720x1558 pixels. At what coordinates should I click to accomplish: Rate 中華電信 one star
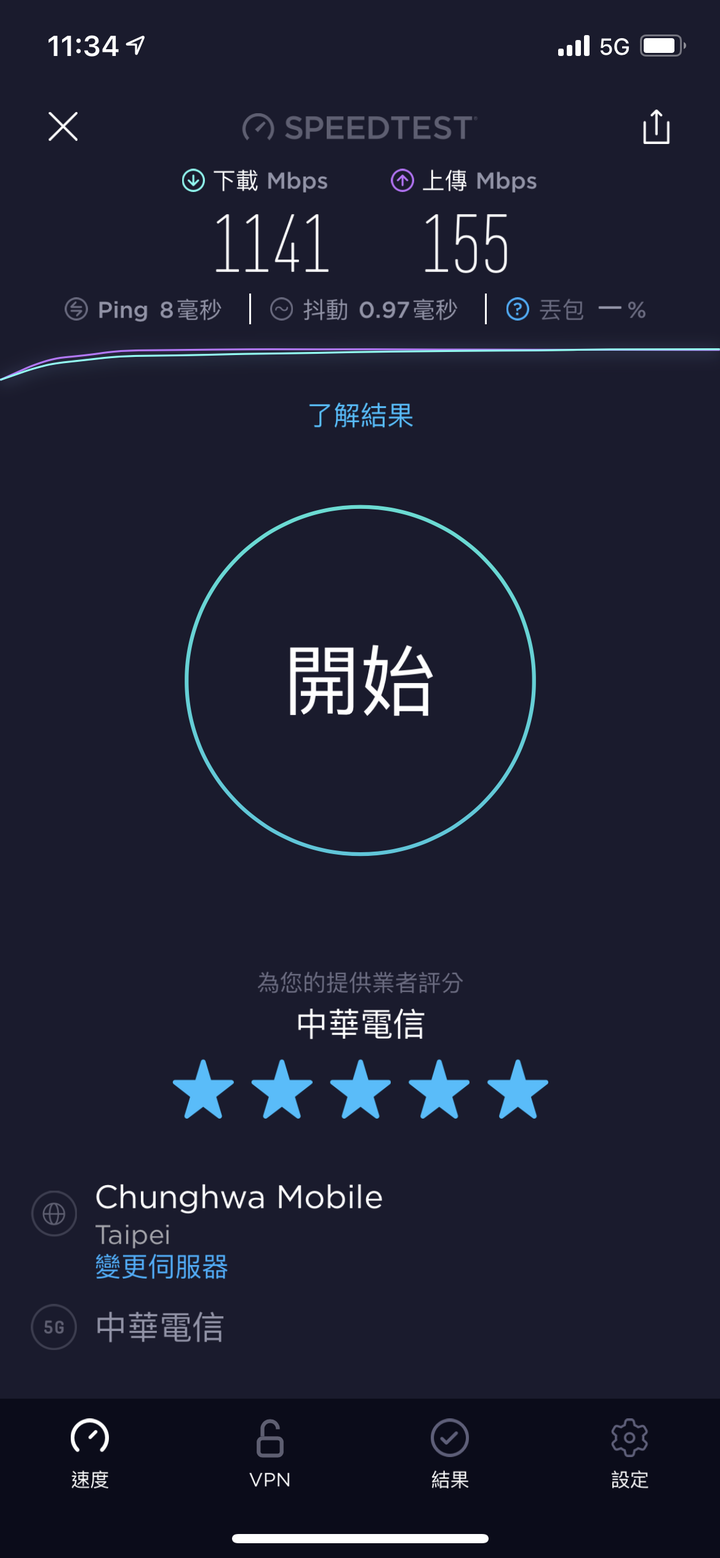(x=203, y=1090)
